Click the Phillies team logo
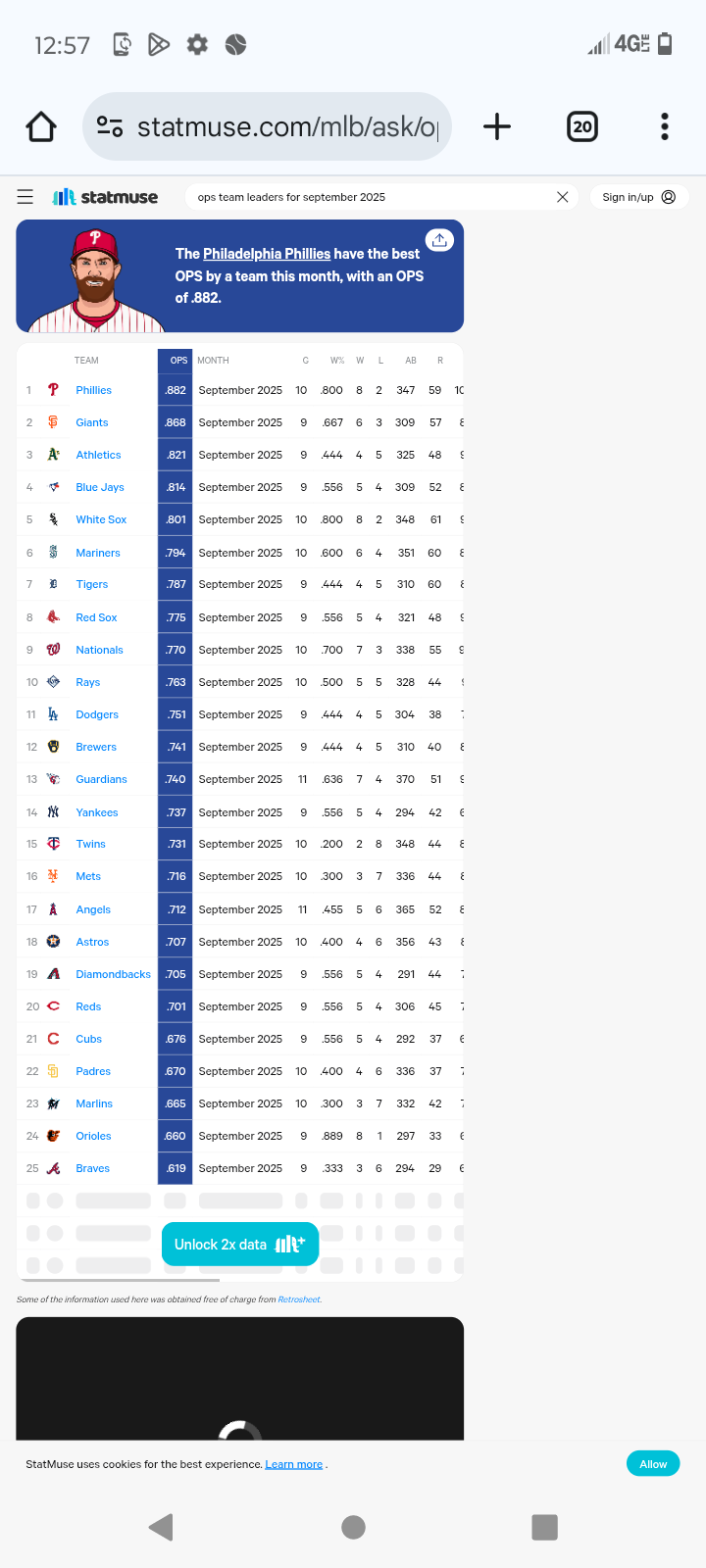Viewport: 706px width, 1568px height. 52,389
